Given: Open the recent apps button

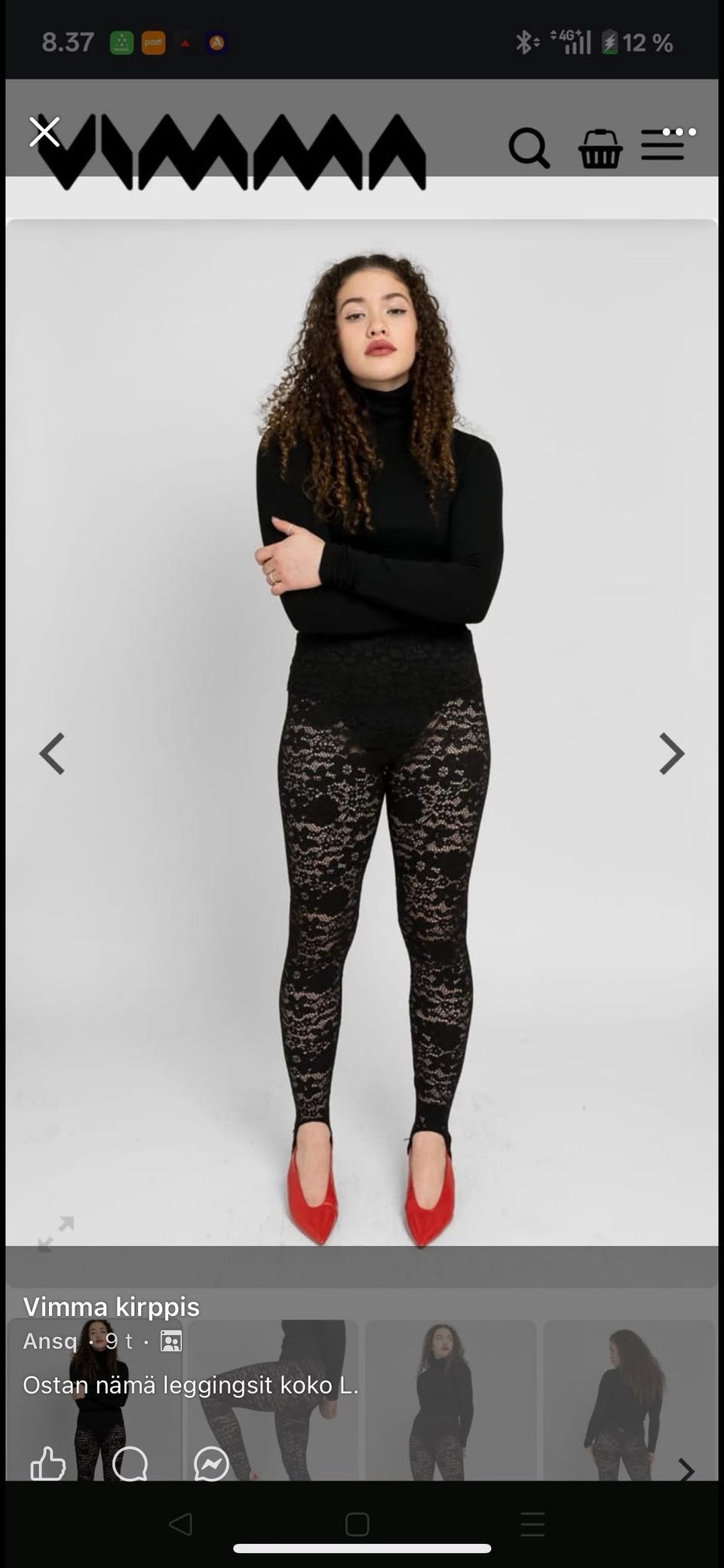Looking at the screenshot, I should point(532,1524).
